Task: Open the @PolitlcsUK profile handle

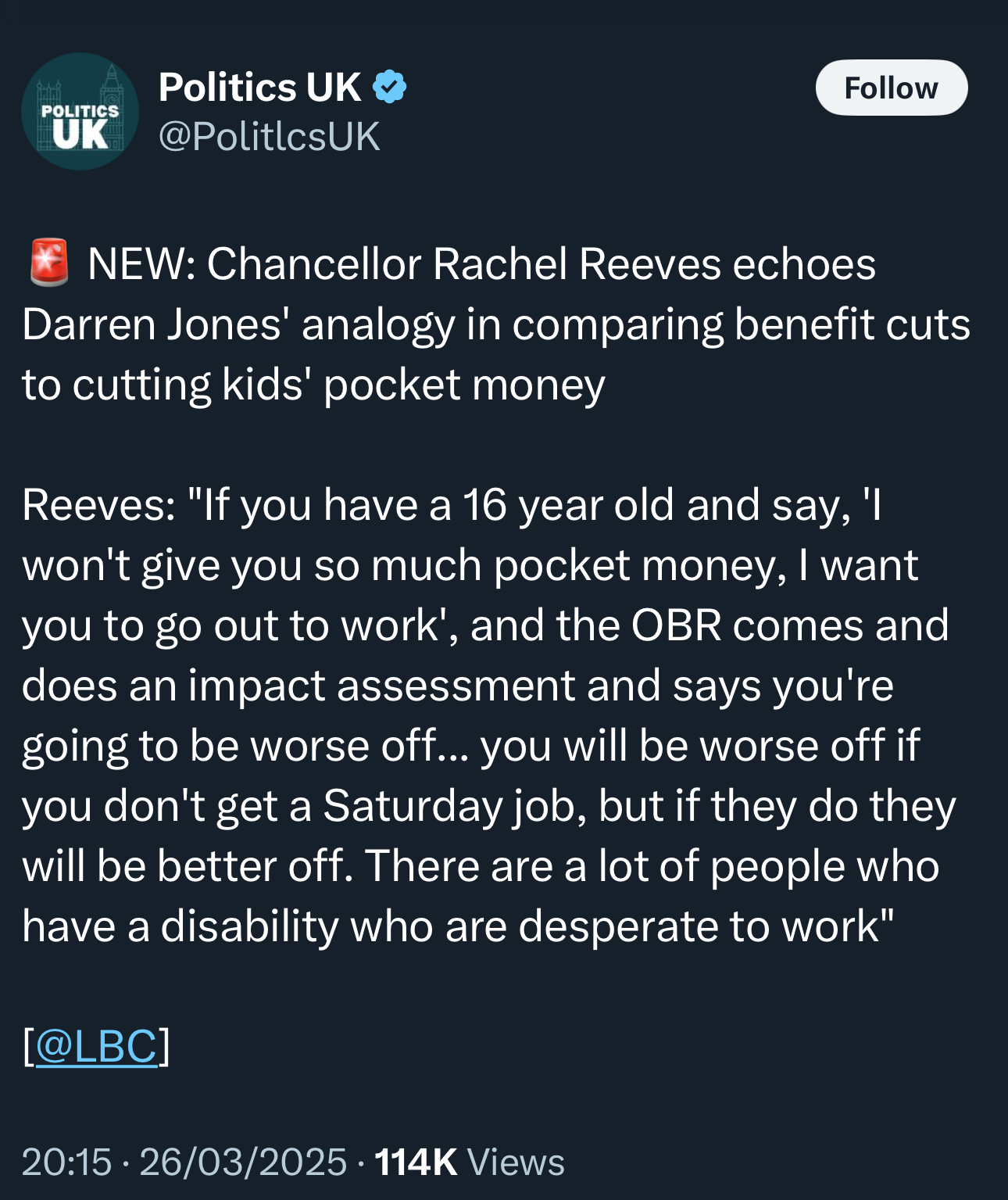Action: (269, 137)
